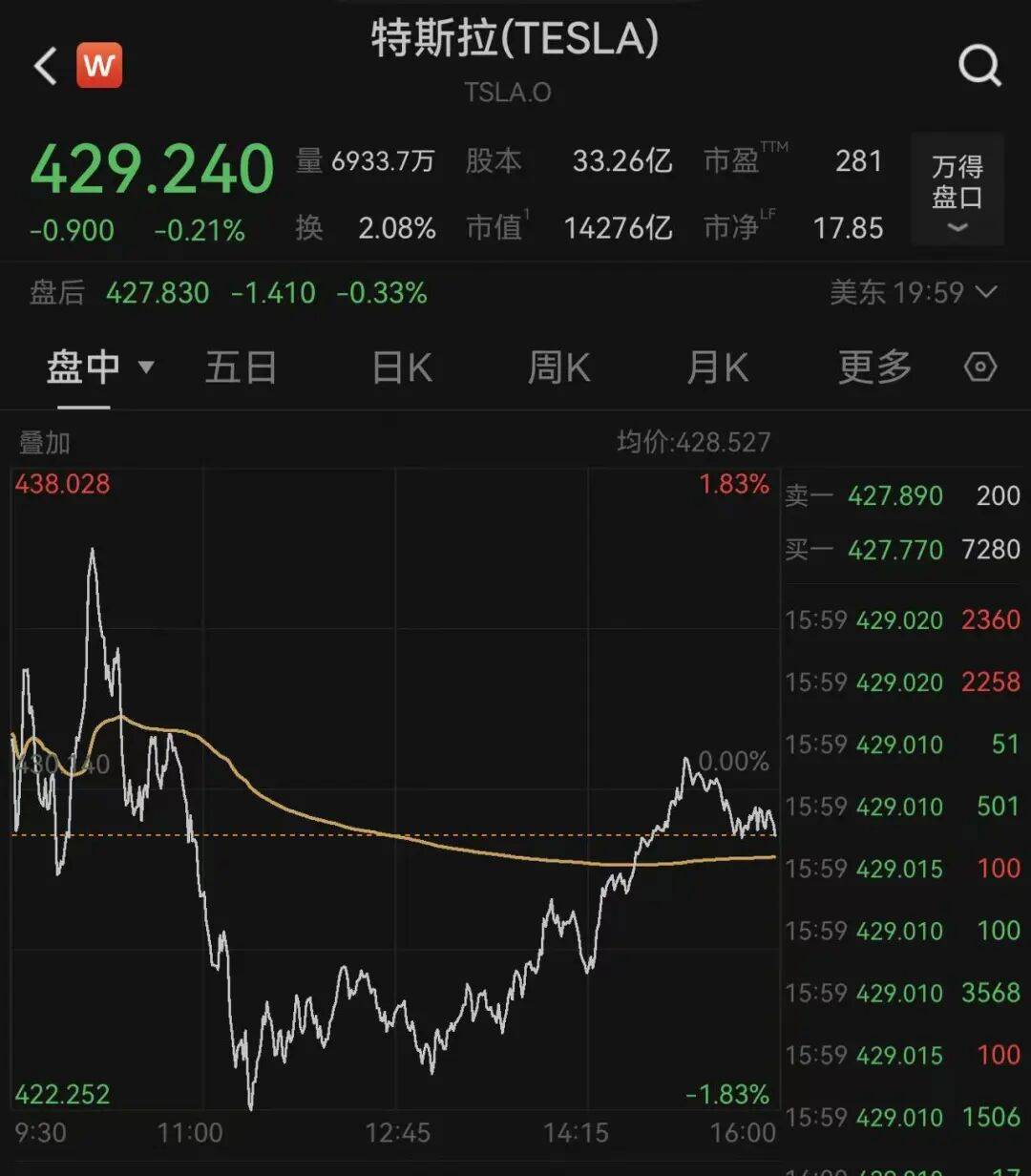The height and width of the screenshot is (1176, 1031).
Task: Open search with the magnifier icon
Action: (979, 65)
